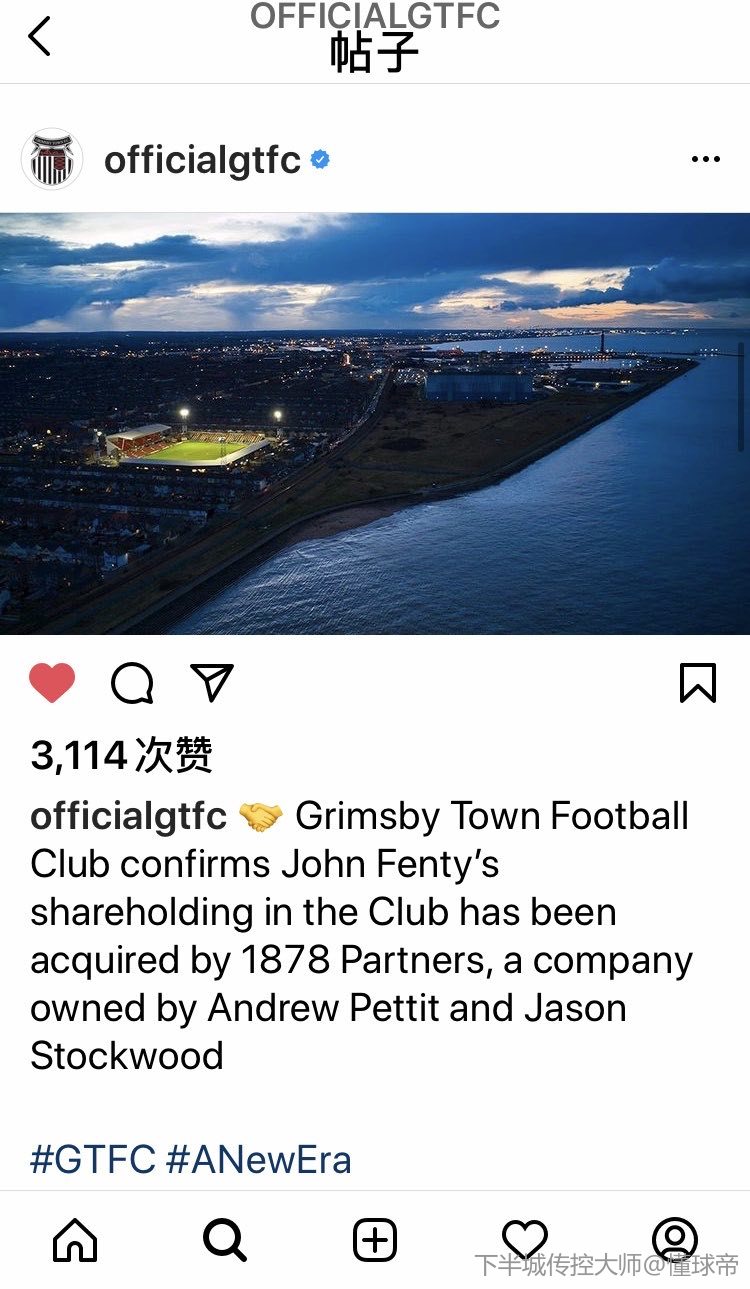Switch to the Search tab
The width and height of the screenshot is (750, 1289).
point(225,1241)
